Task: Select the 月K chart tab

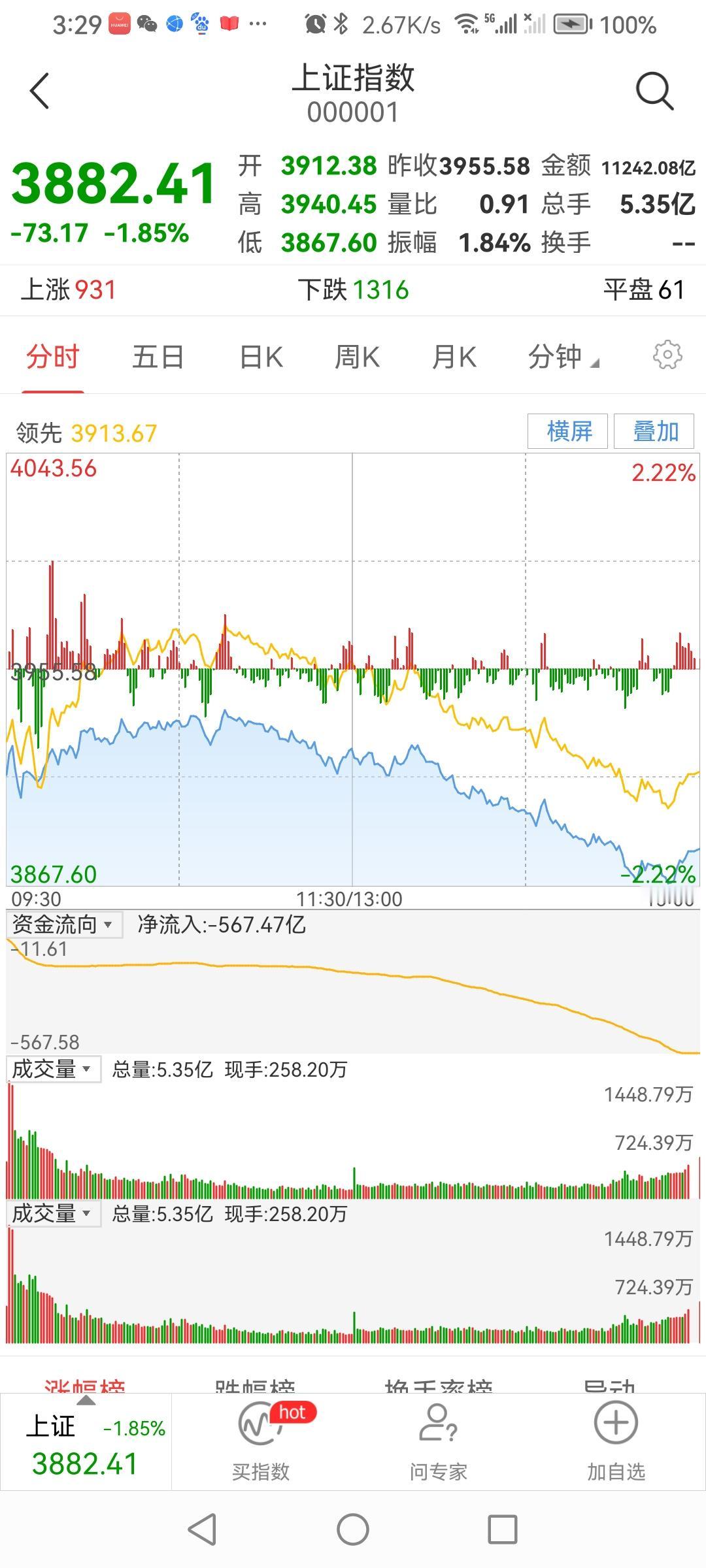Action: (454, 357)
